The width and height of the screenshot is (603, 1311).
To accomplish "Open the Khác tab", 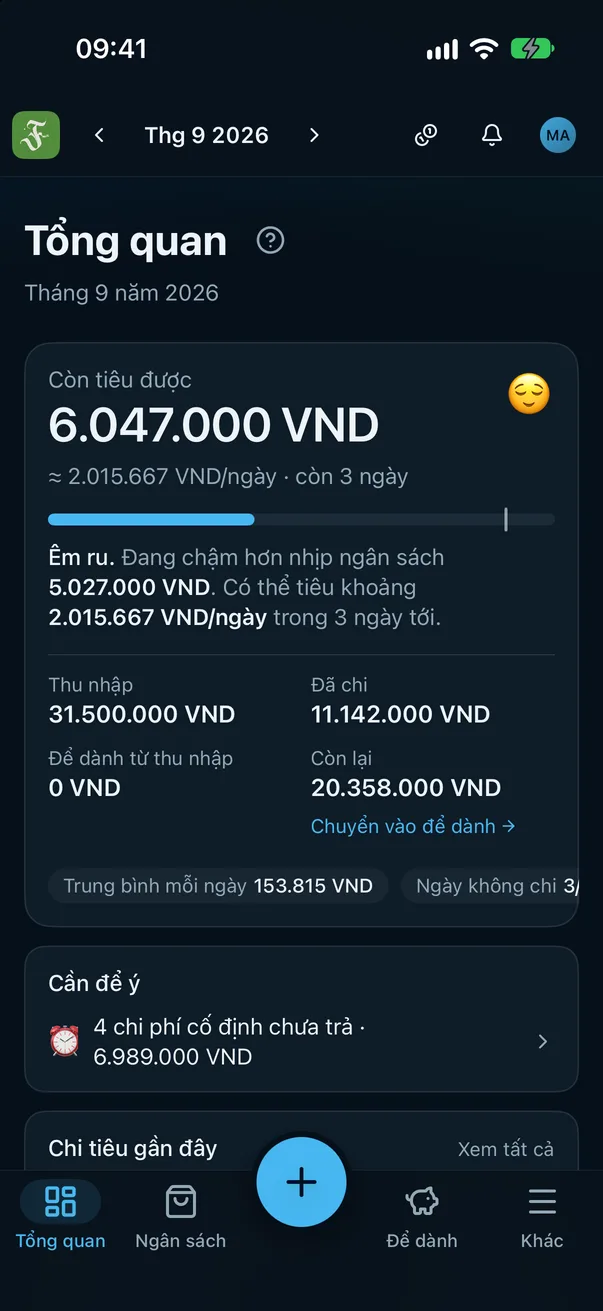I will tap(542, 1214).
